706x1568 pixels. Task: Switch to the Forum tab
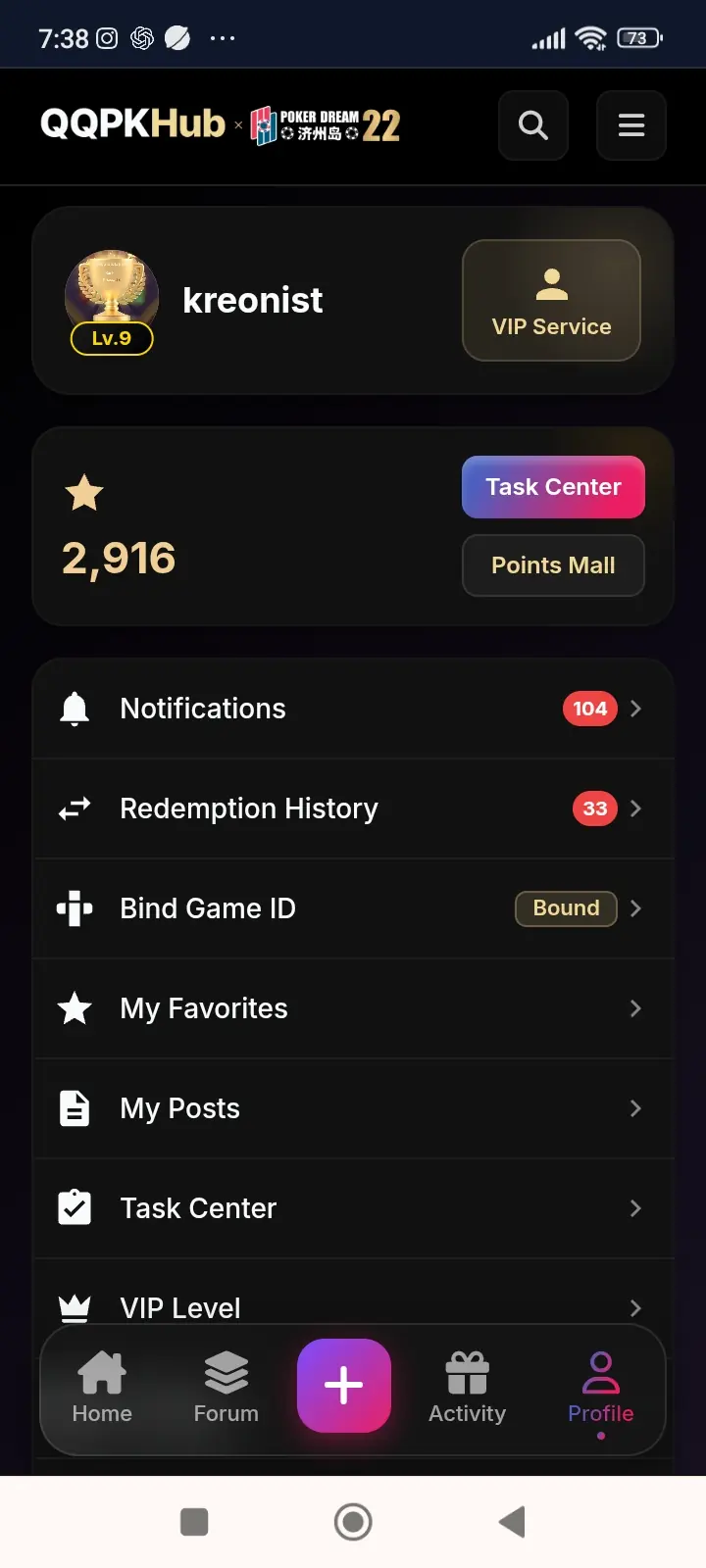(x=227, y=1387)
